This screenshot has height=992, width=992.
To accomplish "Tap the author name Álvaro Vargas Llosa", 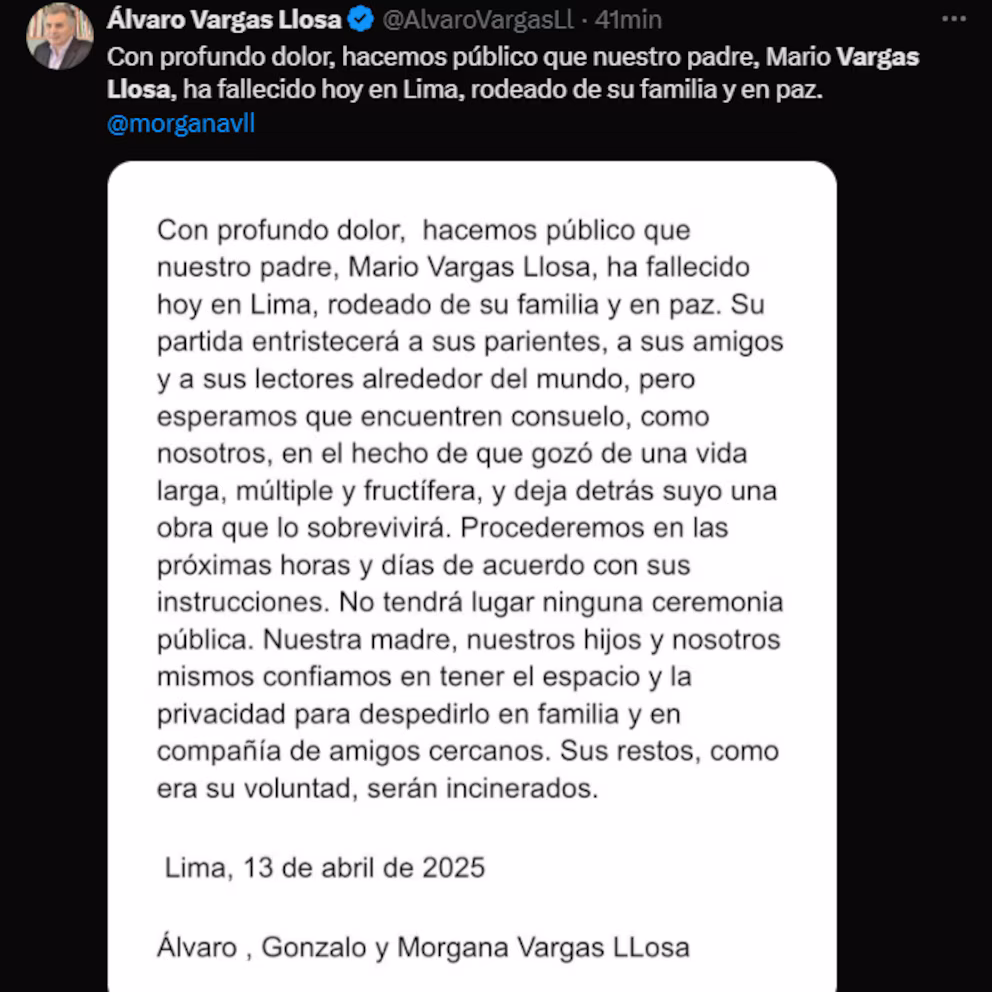I will 223,19.
